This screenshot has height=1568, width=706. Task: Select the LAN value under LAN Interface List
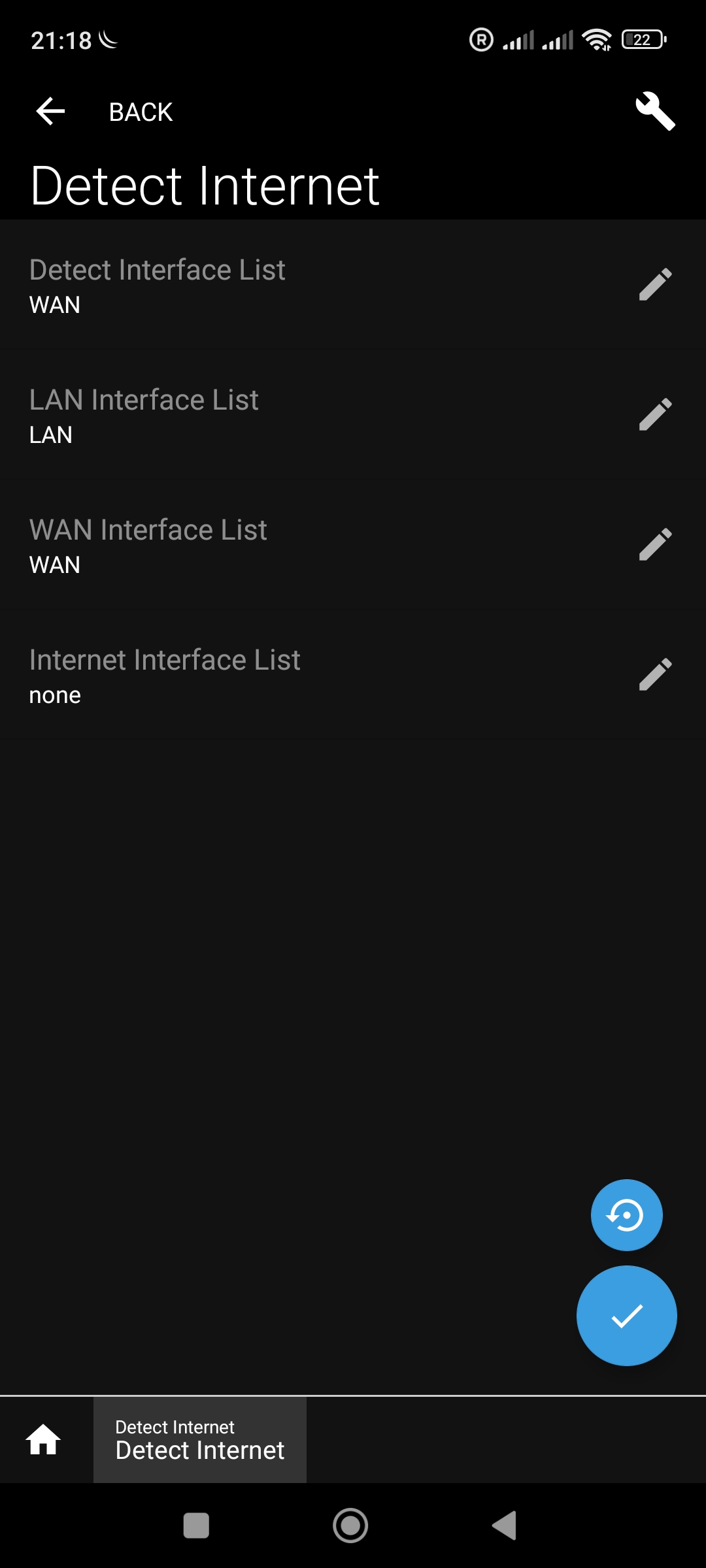coord(50,434)
